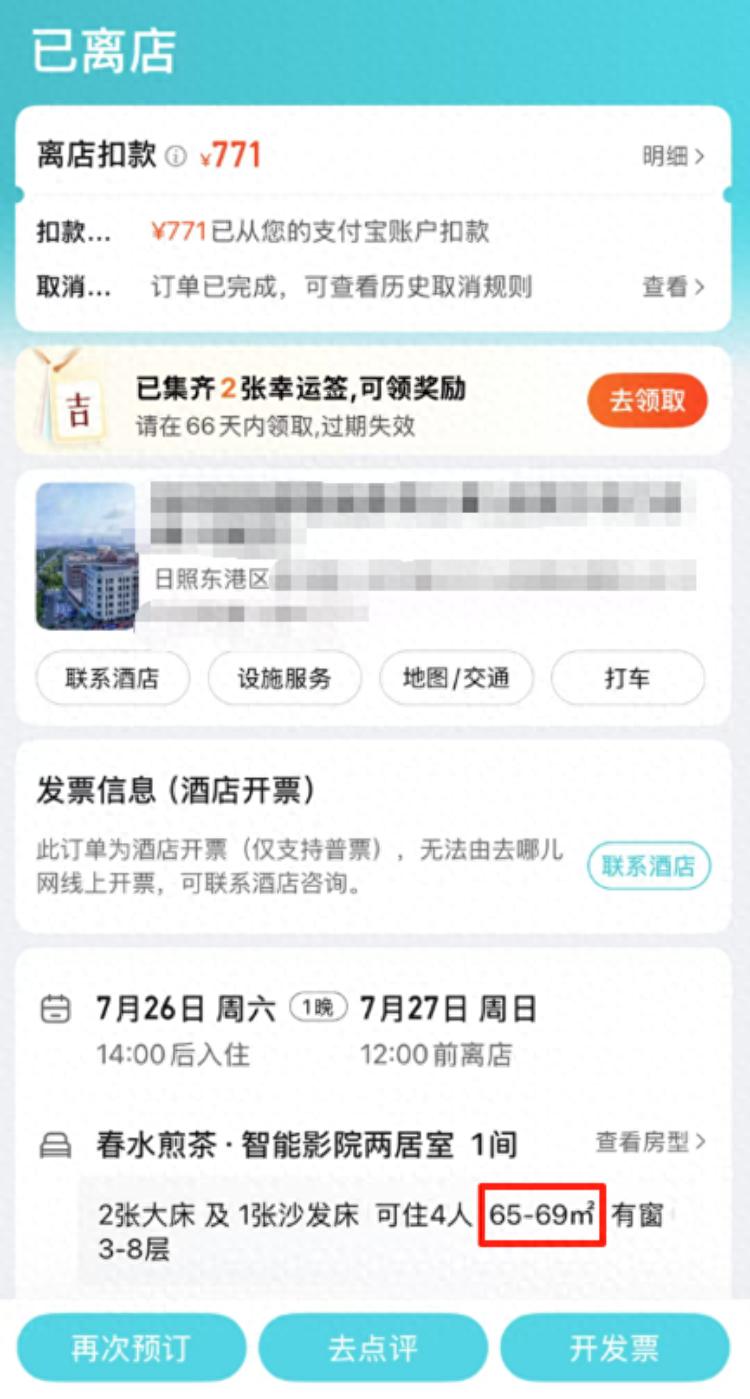Open 设施服务 for hotel facilities
Viewport: 750px width, 1399px height.
(x=284, y=678)
